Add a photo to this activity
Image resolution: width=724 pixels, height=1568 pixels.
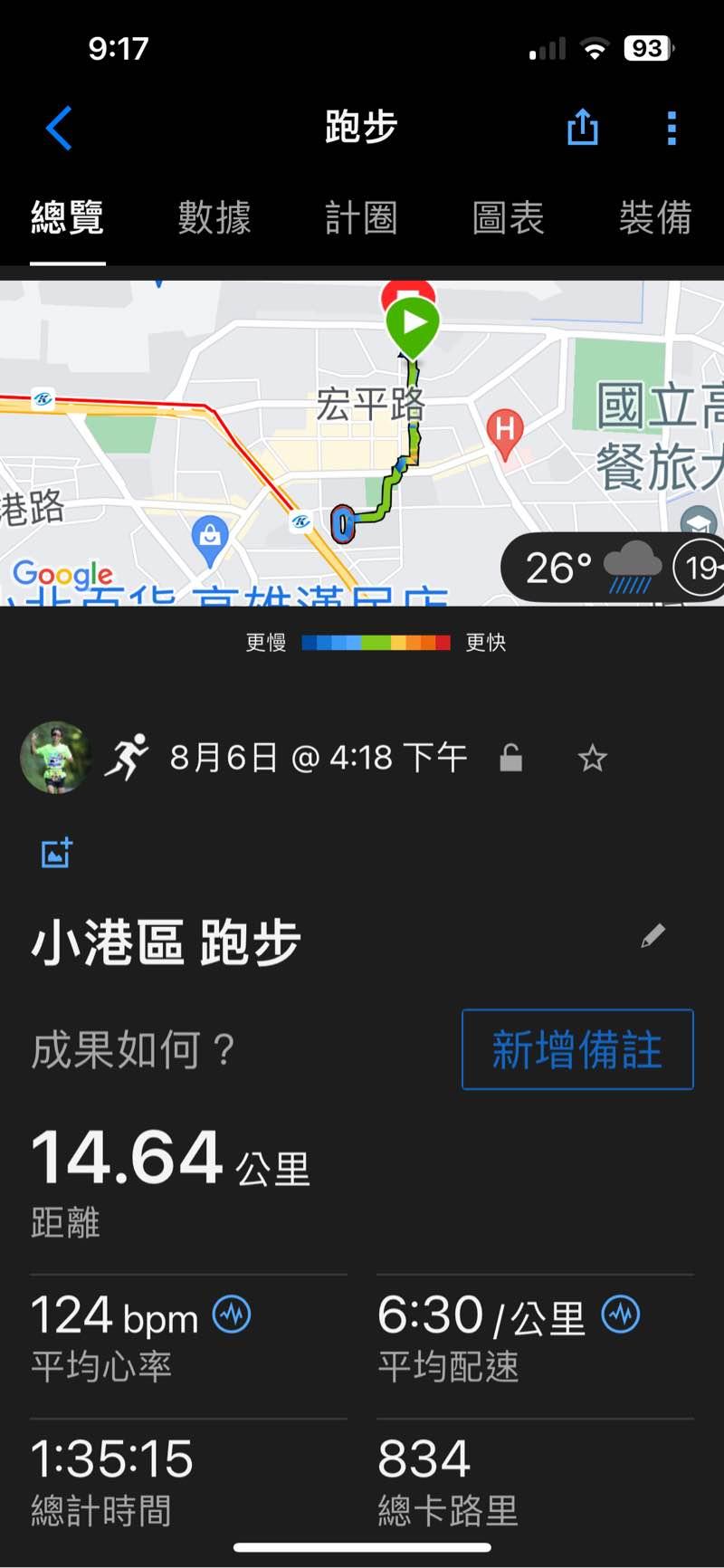tap(56, 853)
